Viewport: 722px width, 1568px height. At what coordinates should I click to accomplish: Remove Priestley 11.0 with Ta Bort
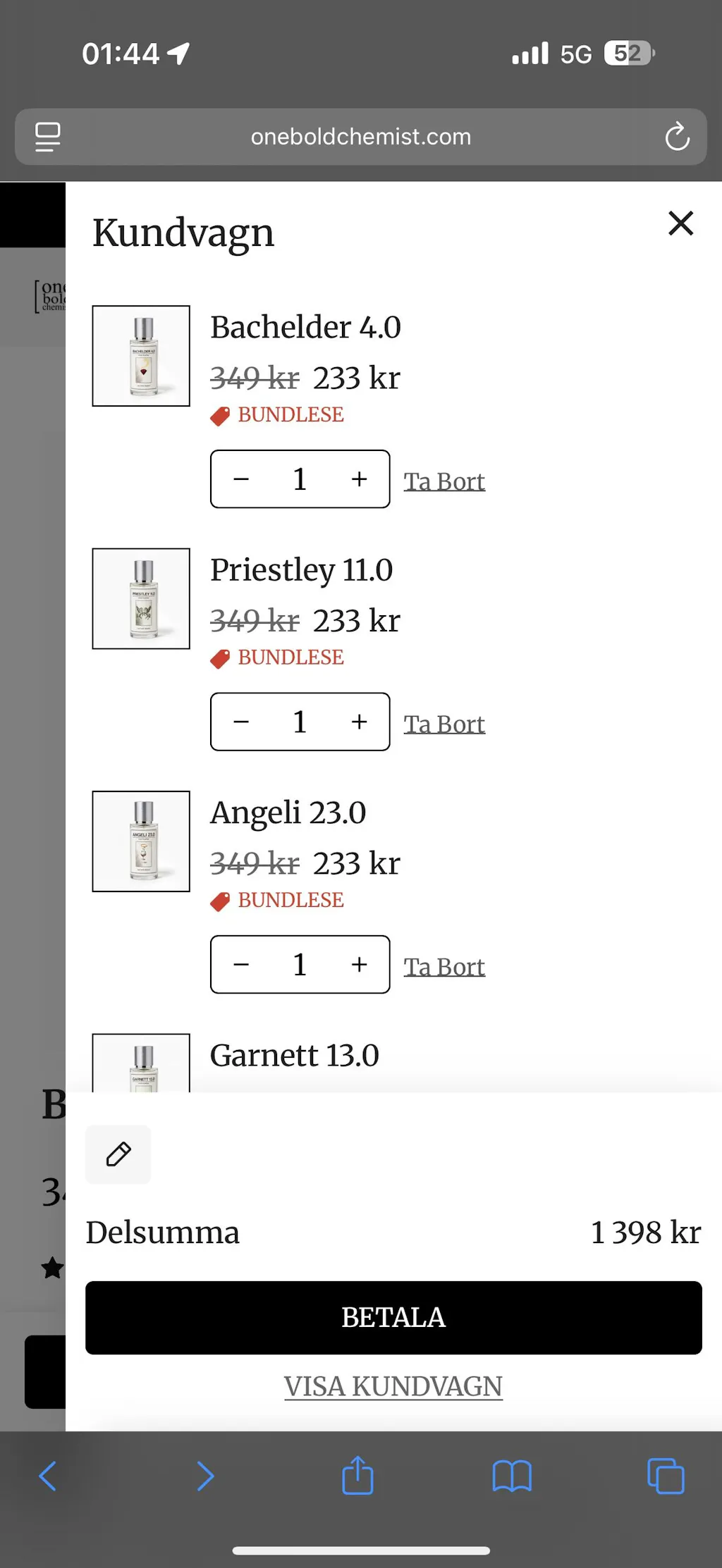pyautogui.click(x=444, y=724)
